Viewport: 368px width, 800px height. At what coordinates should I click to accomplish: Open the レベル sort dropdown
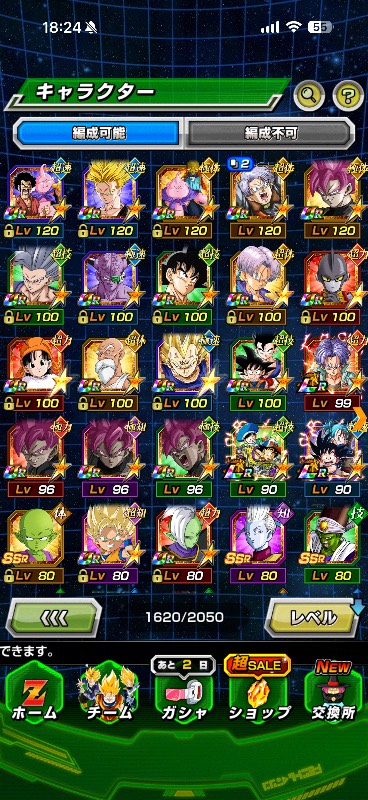pos(314,618)
